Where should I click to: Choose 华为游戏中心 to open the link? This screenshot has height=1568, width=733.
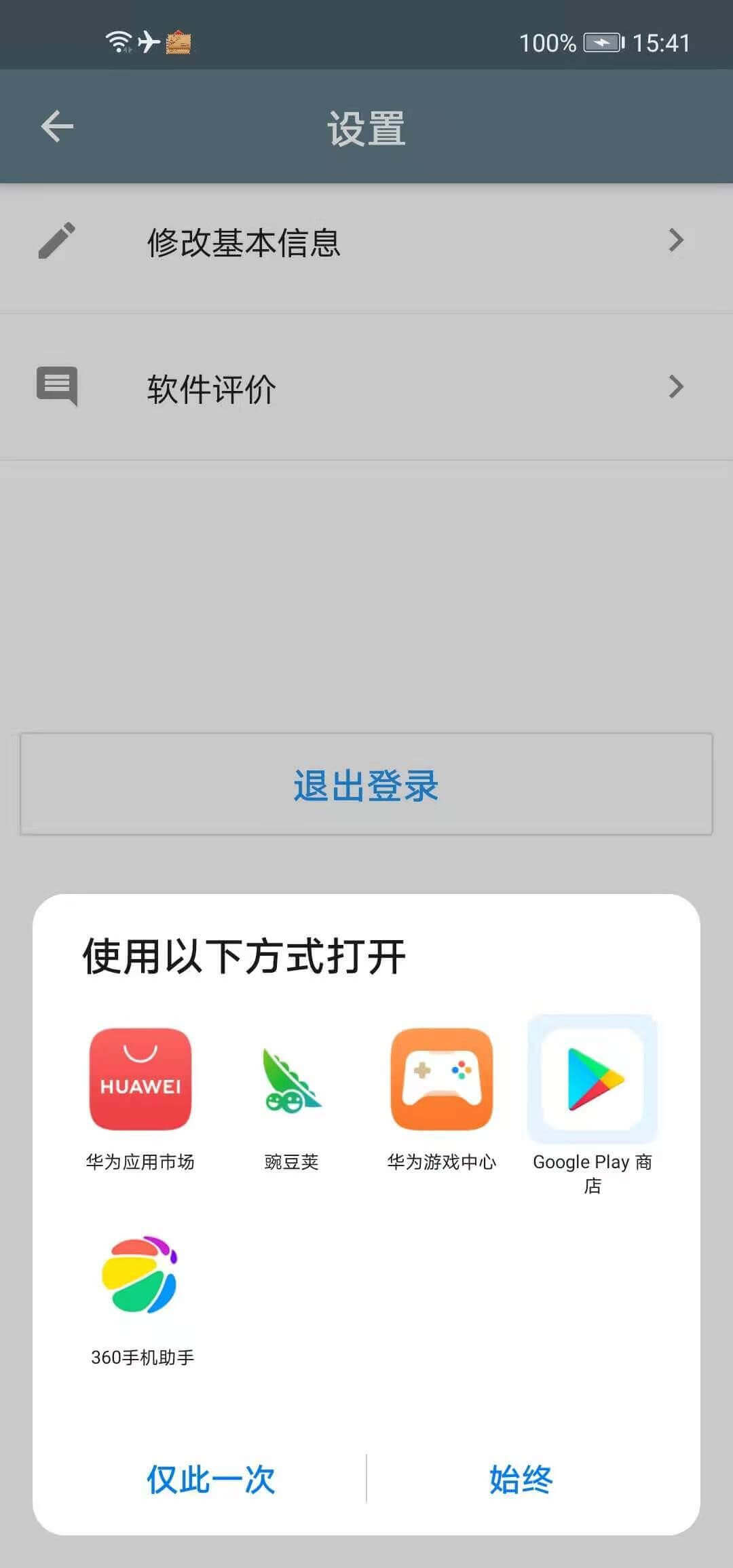[x=443, y=1079]
